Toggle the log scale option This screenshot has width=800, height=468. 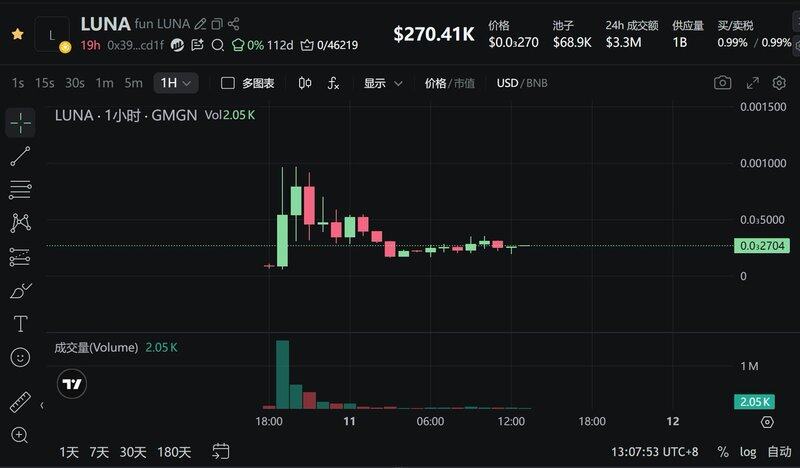(x=748, y=452)
